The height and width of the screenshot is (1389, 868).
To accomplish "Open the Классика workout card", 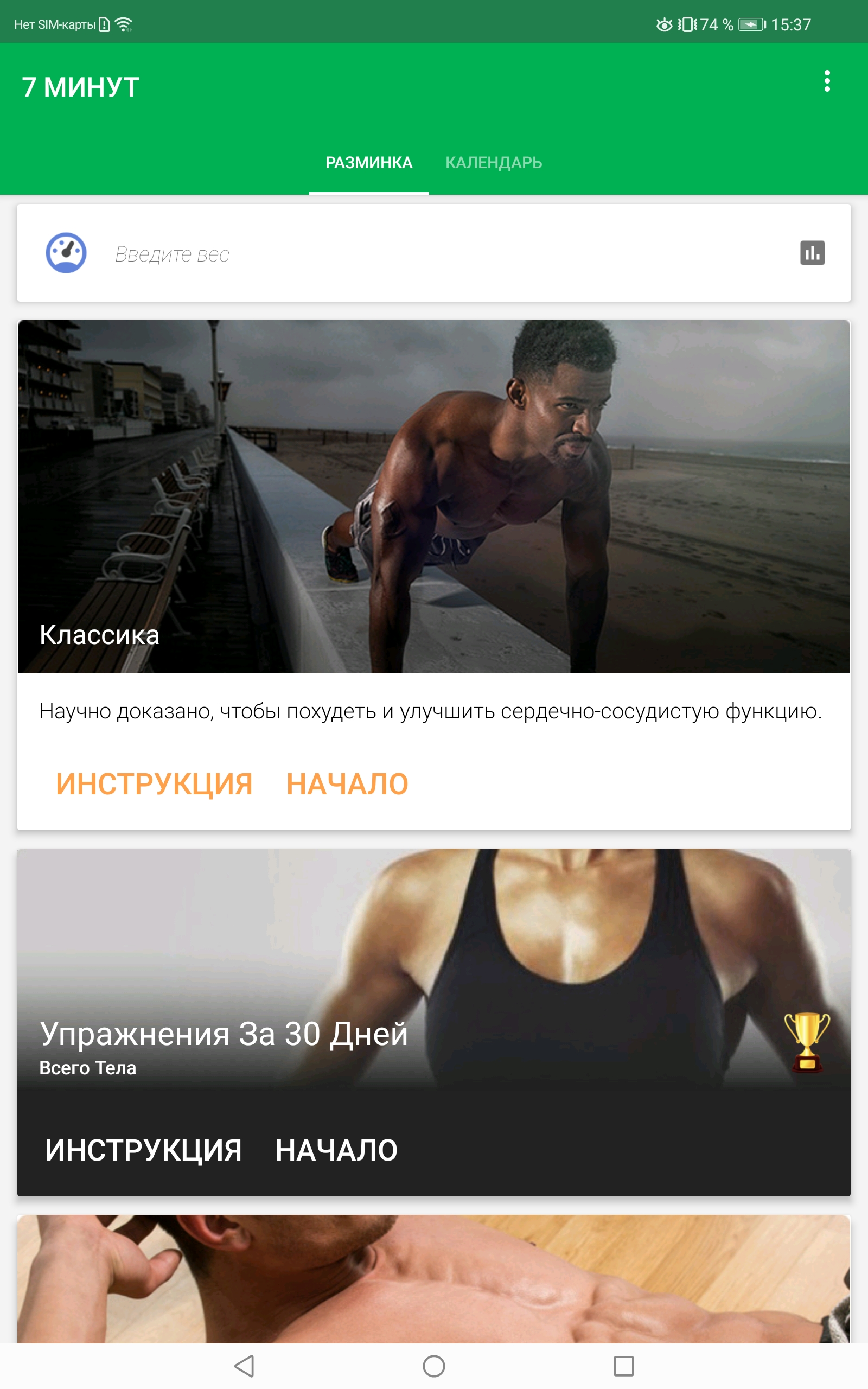I will [433, 496].
